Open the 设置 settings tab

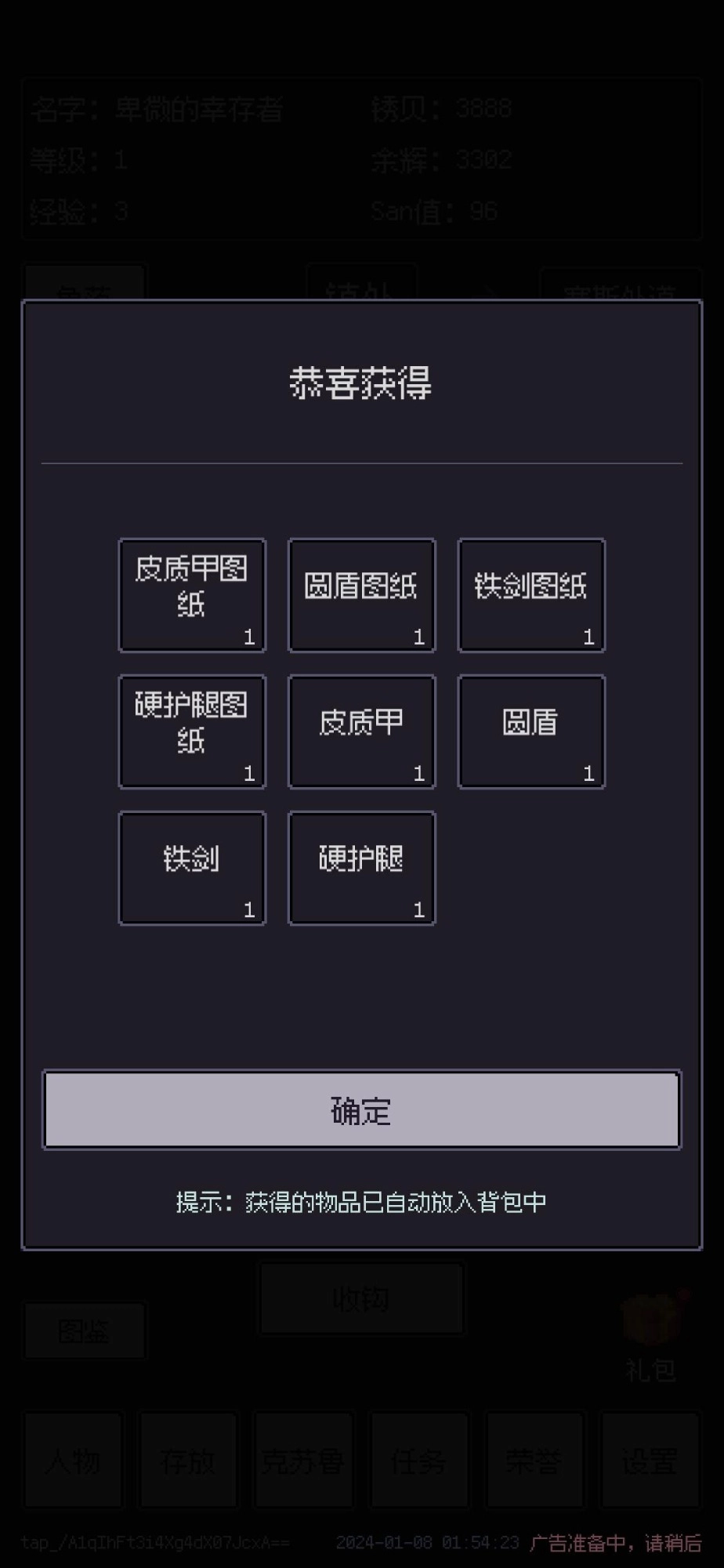[650, 1460]
